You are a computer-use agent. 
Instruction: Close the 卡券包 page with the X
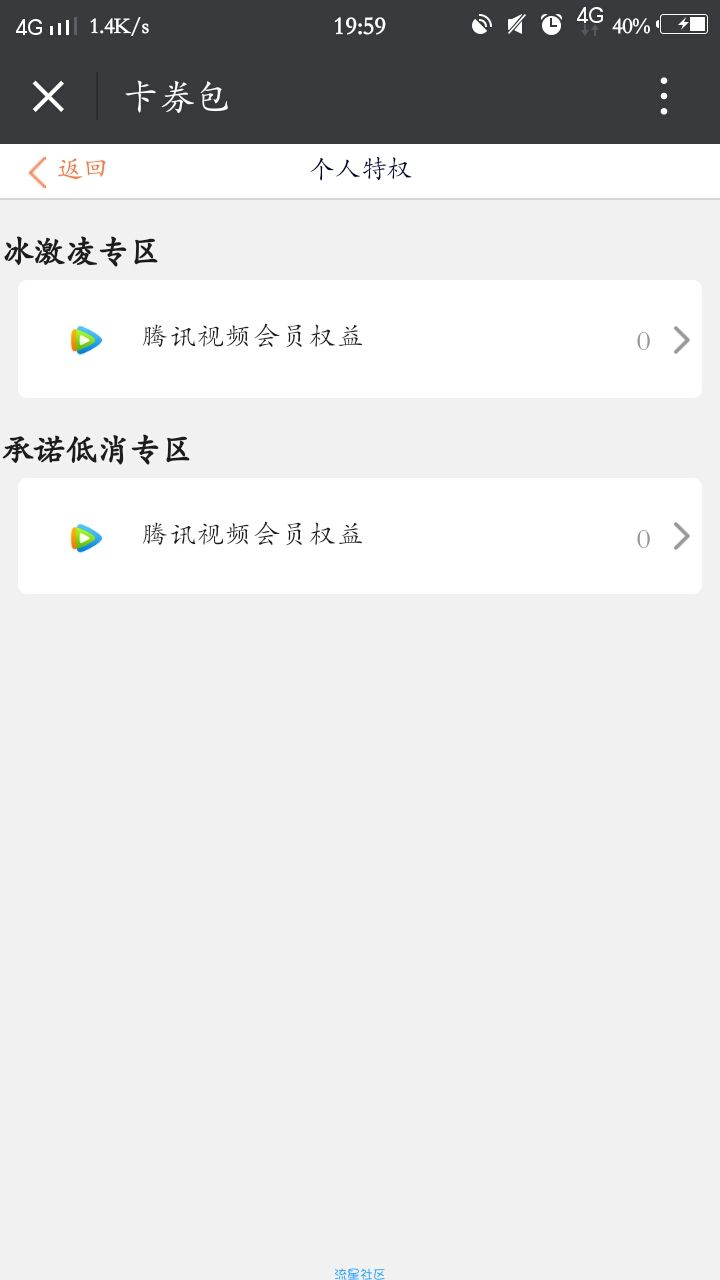pyautogui.click(x=48, y=97)
